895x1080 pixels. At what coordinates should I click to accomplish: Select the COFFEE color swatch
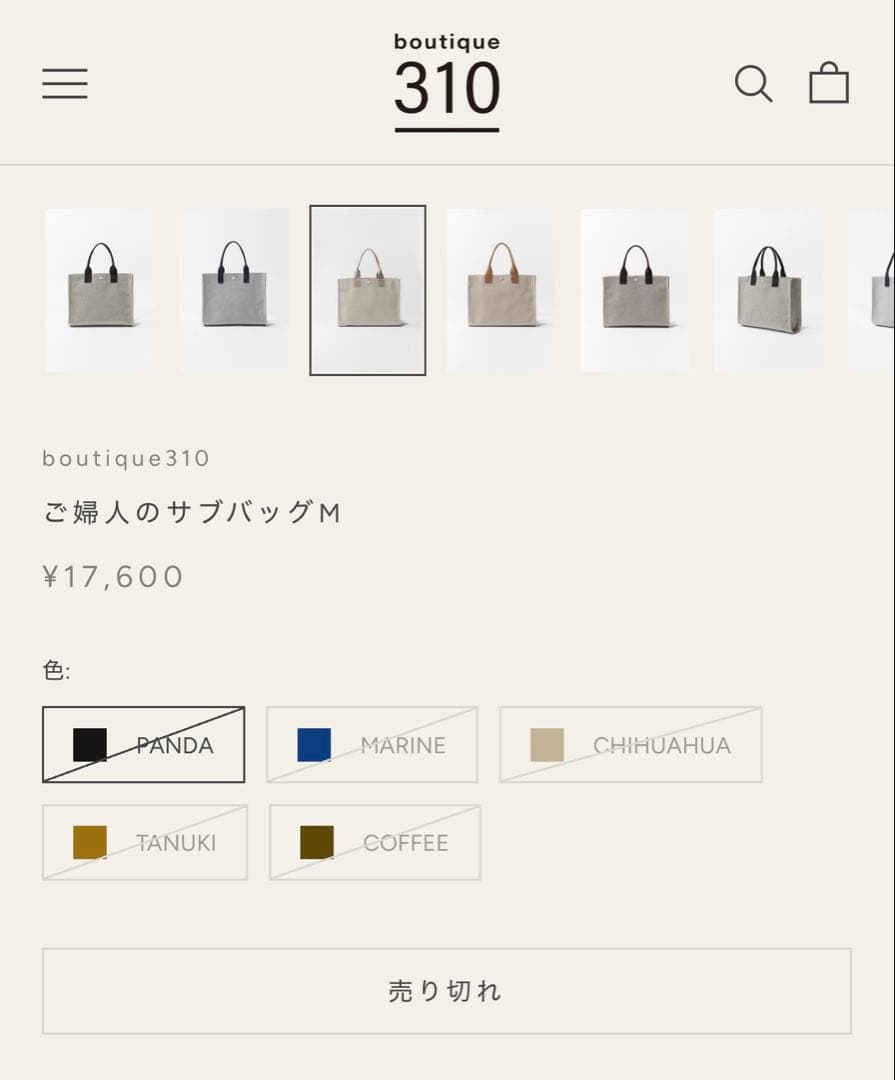[x=372, y=841]
